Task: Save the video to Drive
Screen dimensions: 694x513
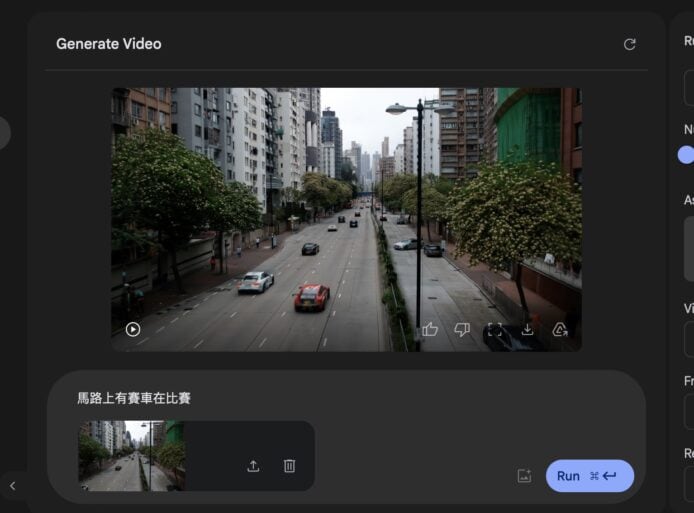Action: point(560,329)
